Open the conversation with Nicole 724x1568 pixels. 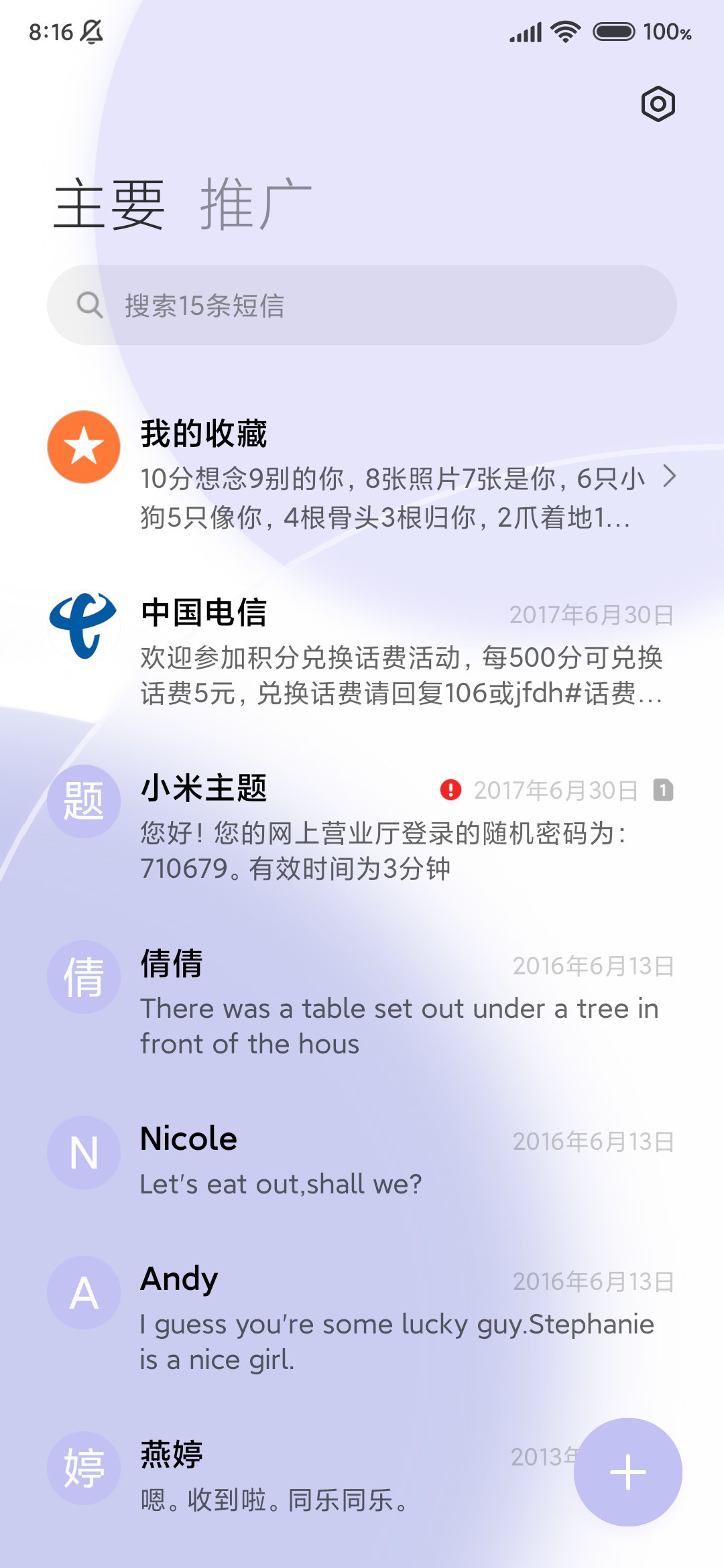coord(362,1159)
